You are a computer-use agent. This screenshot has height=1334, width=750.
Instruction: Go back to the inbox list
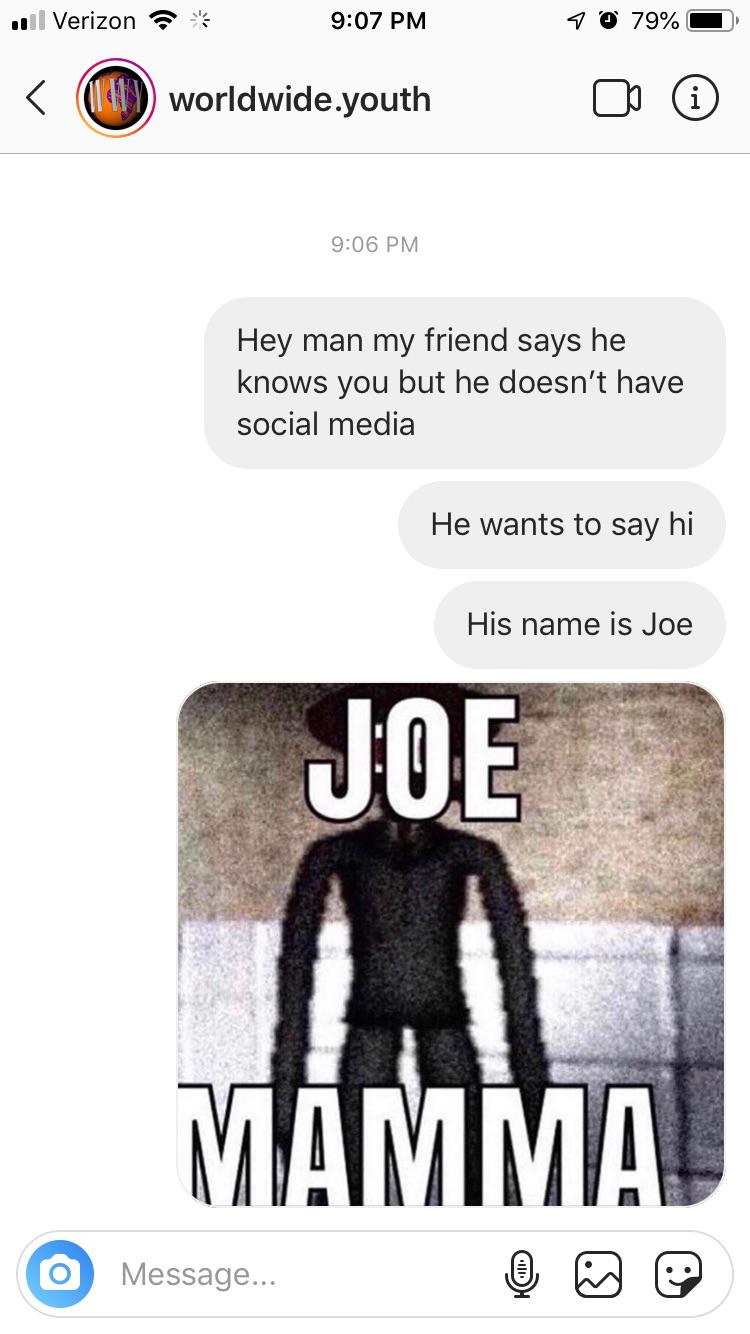click(36, 98)
